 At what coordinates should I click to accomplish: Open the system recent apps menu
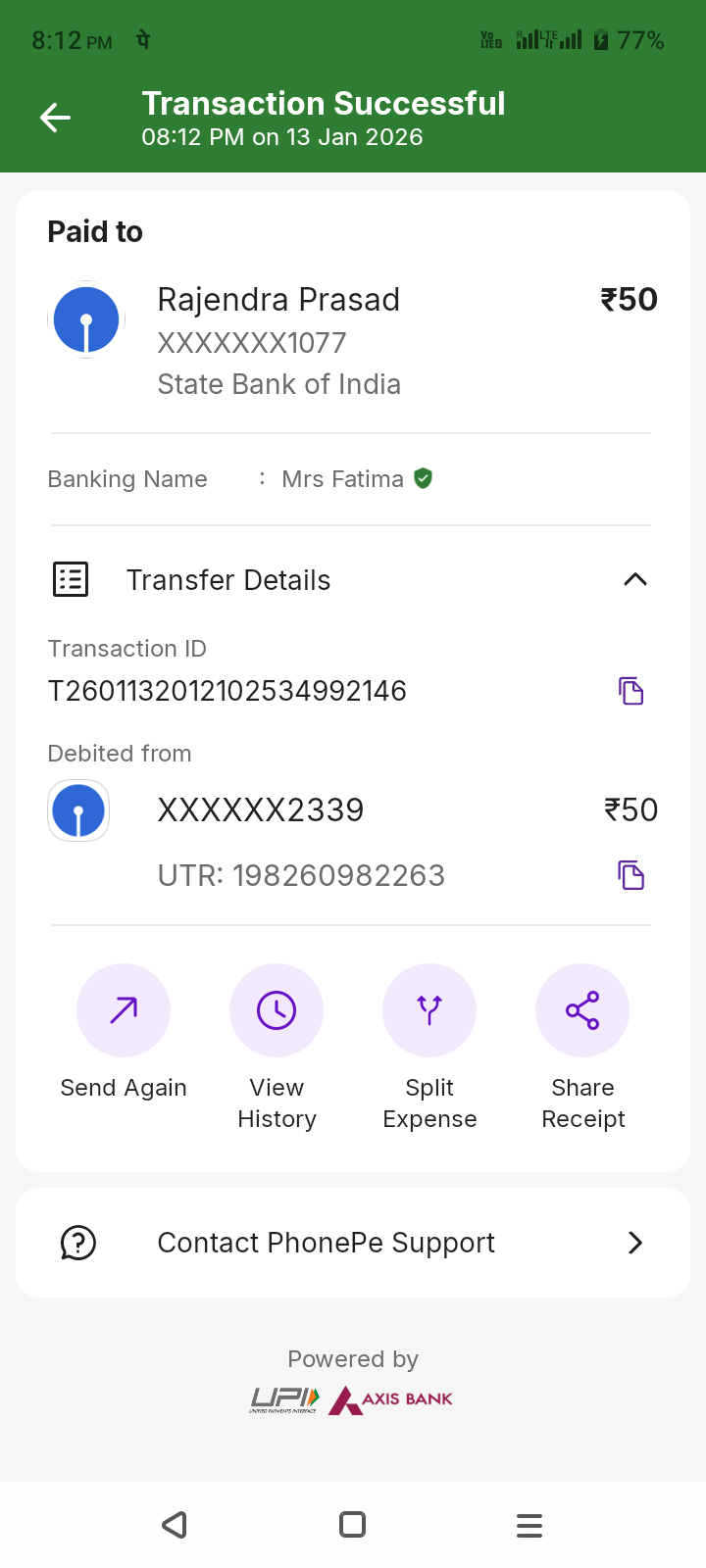tap(529, 1525)
